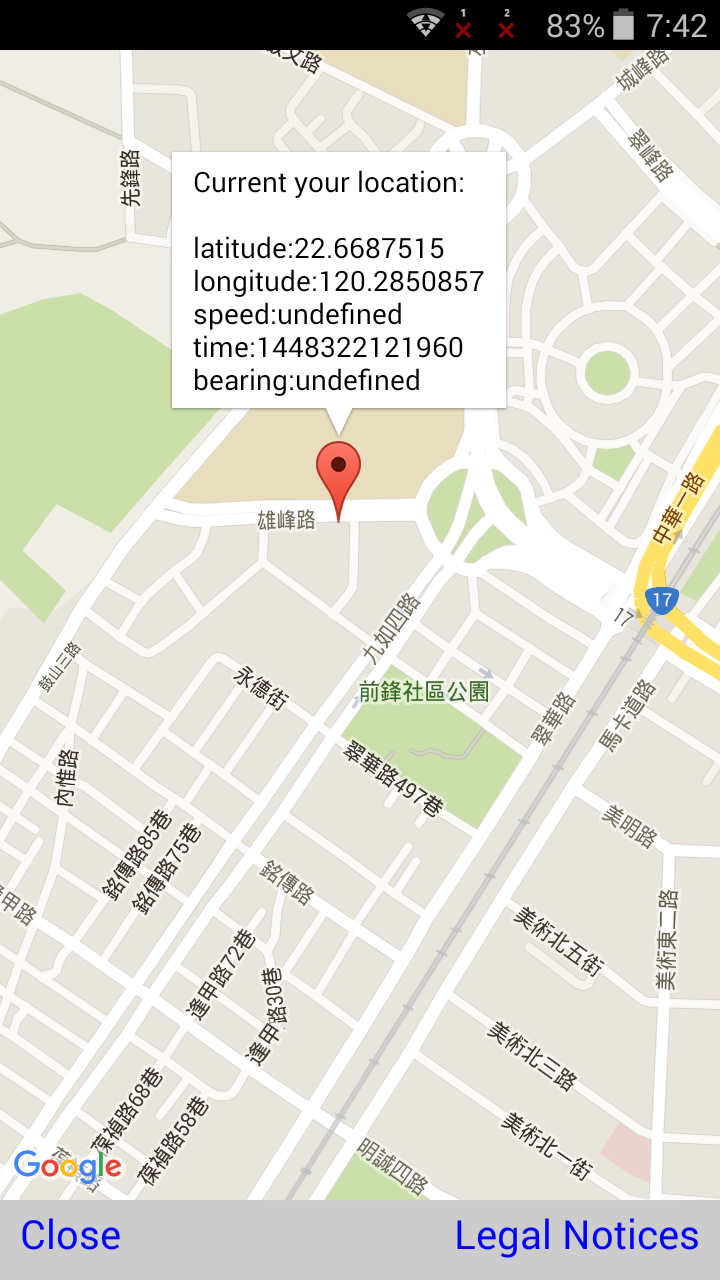
Task: Open Legal Notices
Action: [576, 1236]
